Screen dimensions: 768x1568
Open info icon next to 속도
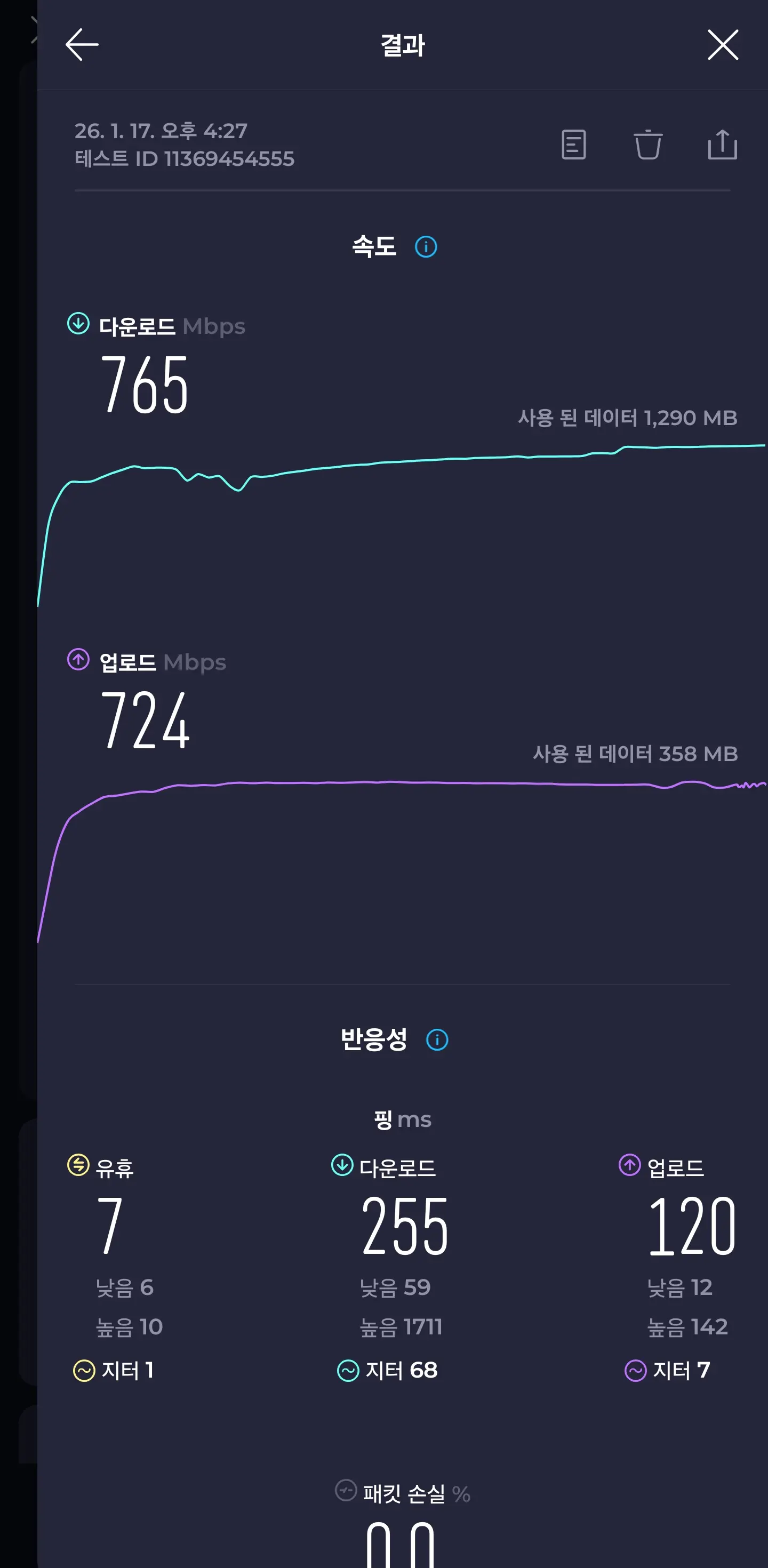pyautogui.click(x=426, y=247)
